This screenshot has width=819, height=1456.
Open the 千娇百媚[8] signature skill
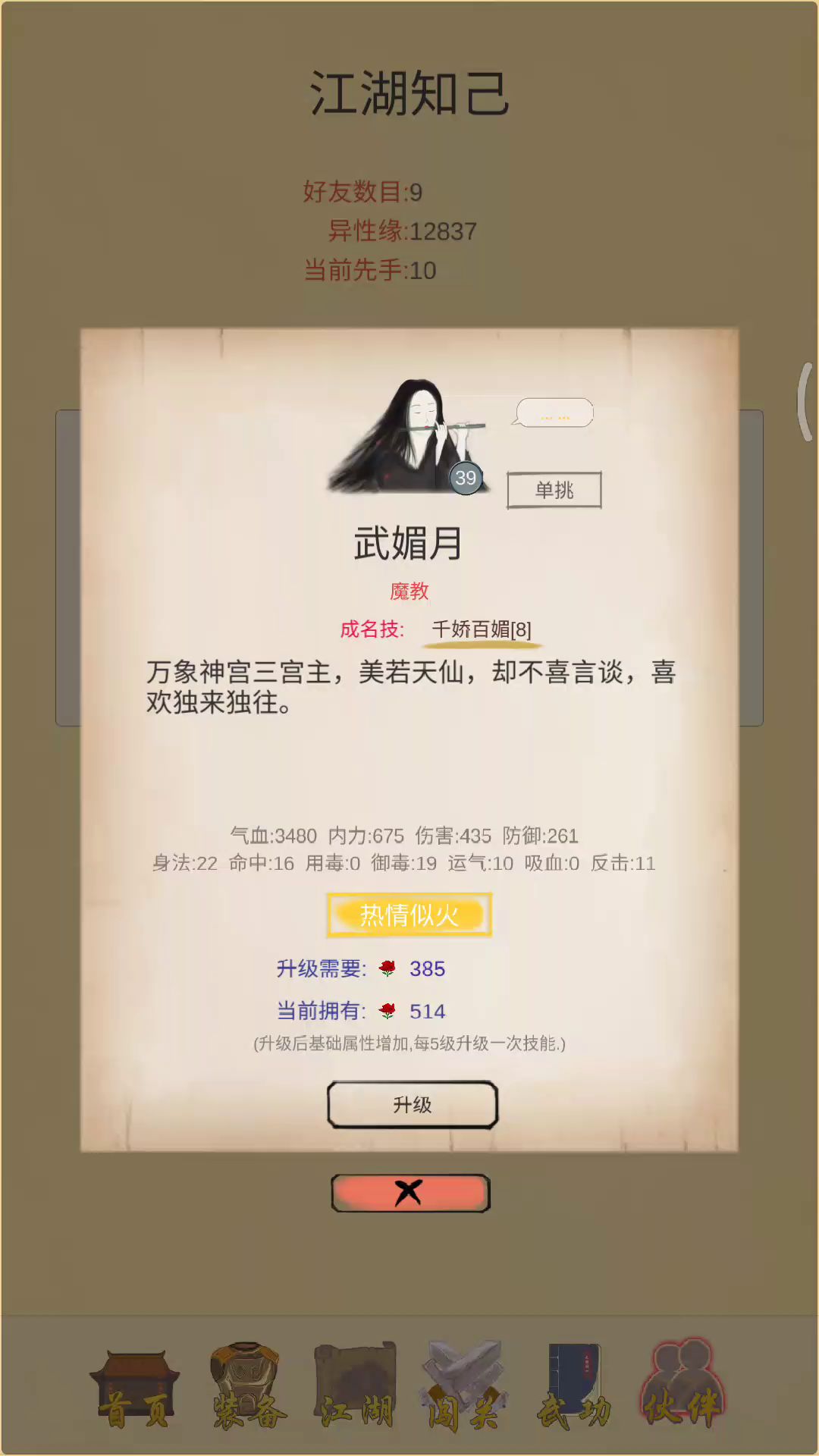click(x=482, y=629)
